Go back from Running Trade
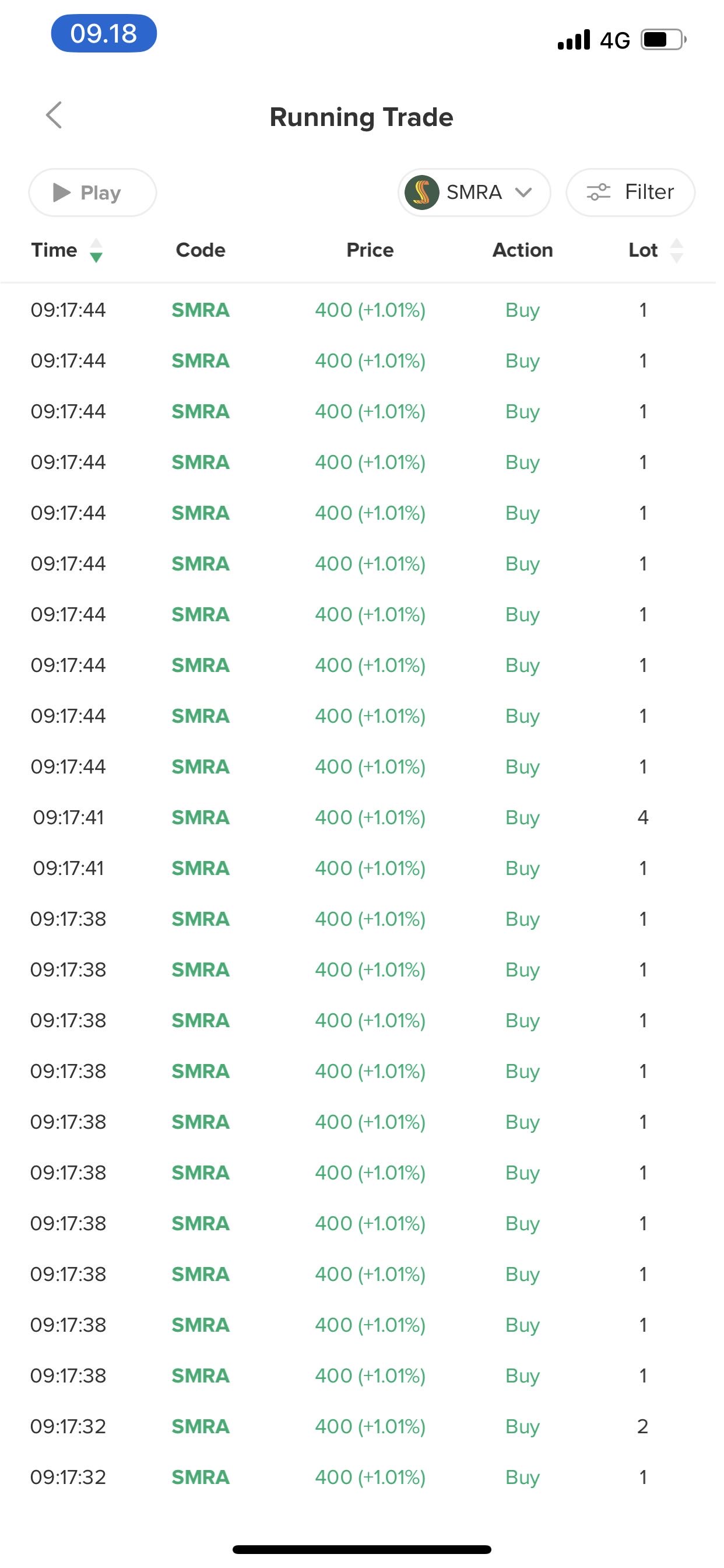Image resolution: width=724 pixels, height=1568 pixels. pyautogui.click(x=54, y=115)
